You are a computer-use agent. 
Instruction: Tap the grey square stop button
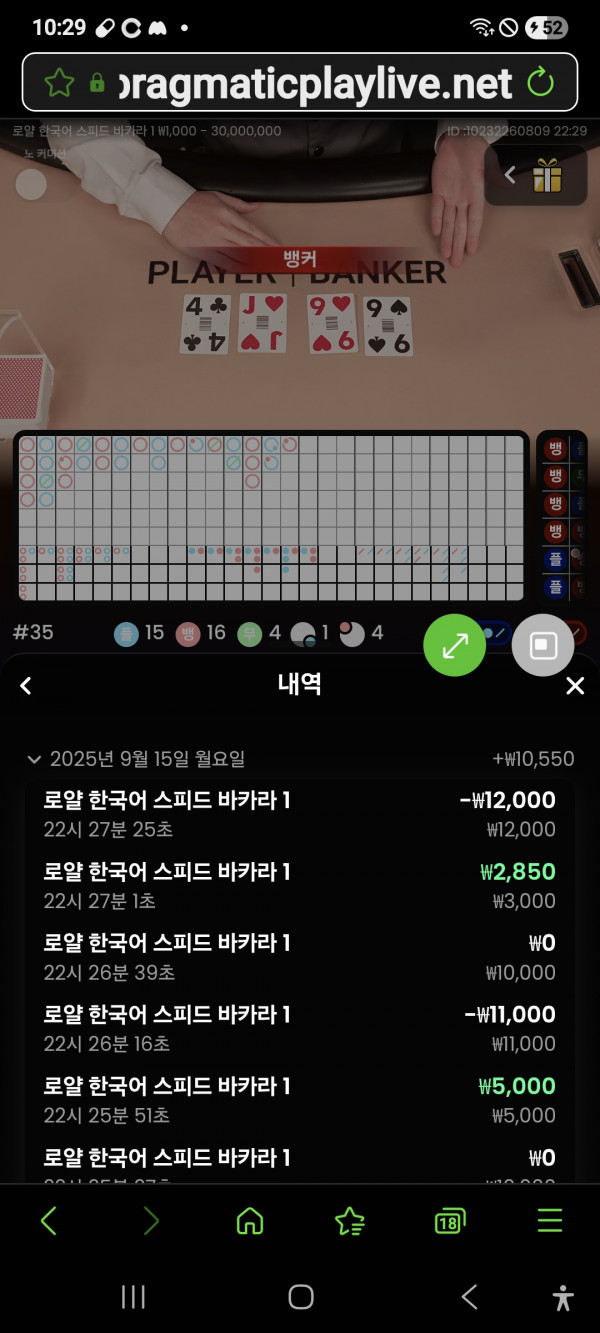[x=543, y=645]
